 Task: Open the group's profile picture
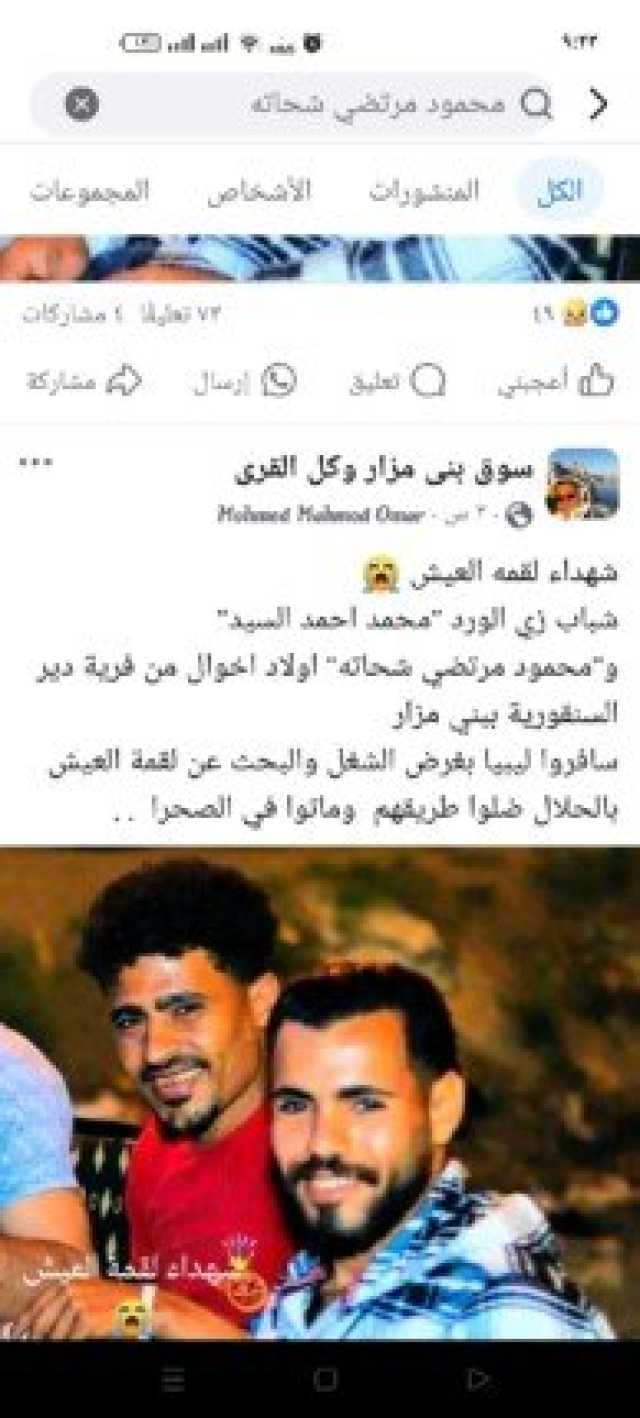582,483
